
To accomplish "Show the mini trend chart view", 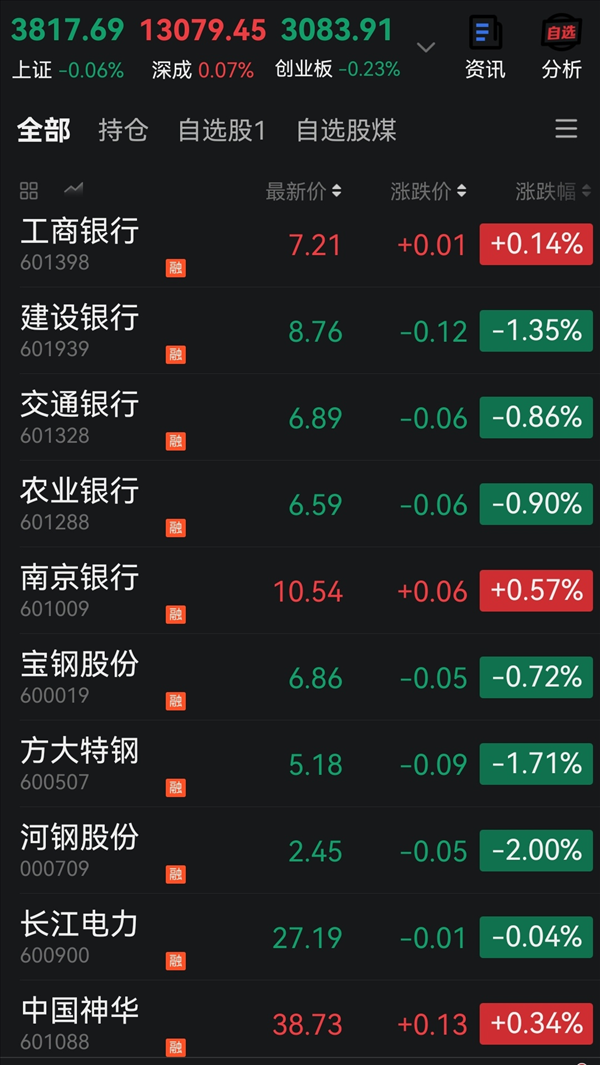I will tap(73, 189).
